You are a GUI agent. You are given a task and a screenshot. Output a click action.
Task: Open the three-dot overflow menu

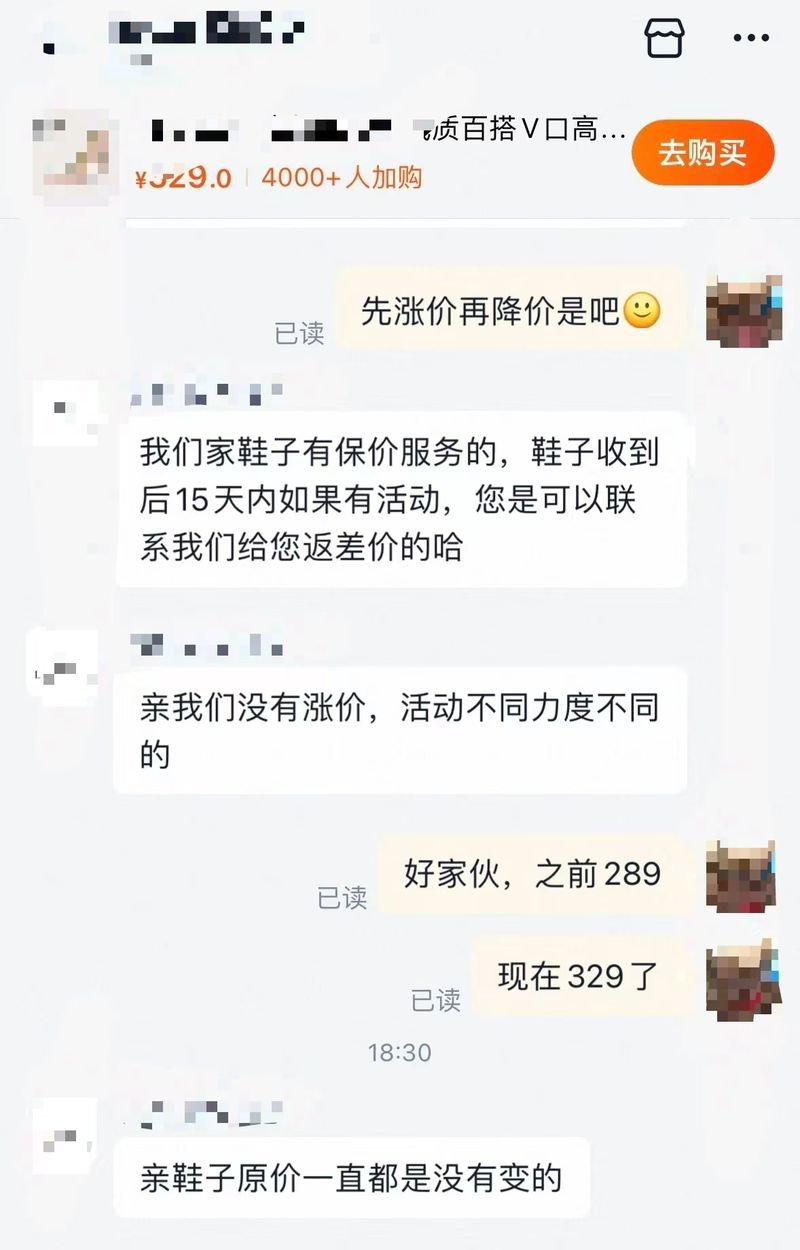(751, 39)
